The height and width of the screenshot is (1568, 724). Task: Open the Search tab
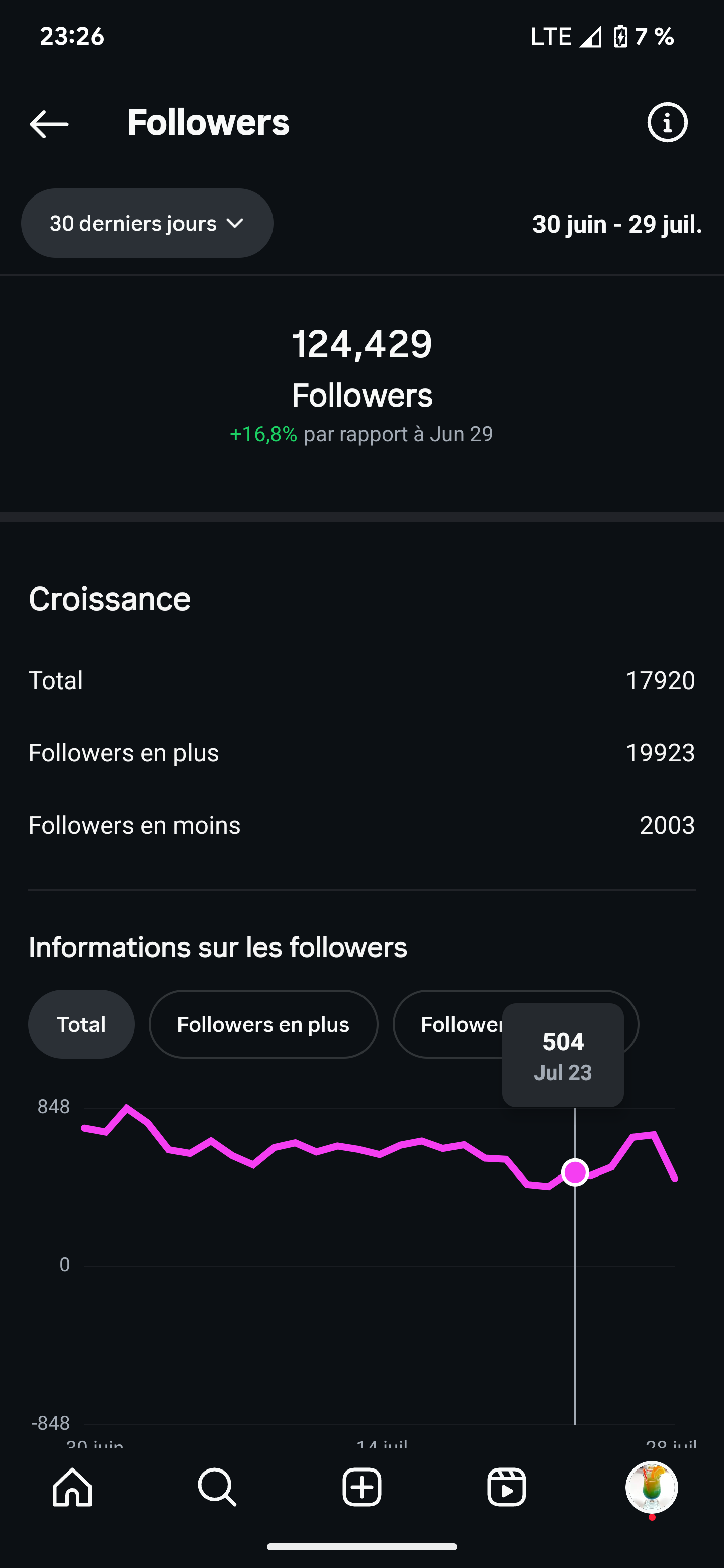coord(217,1487)
